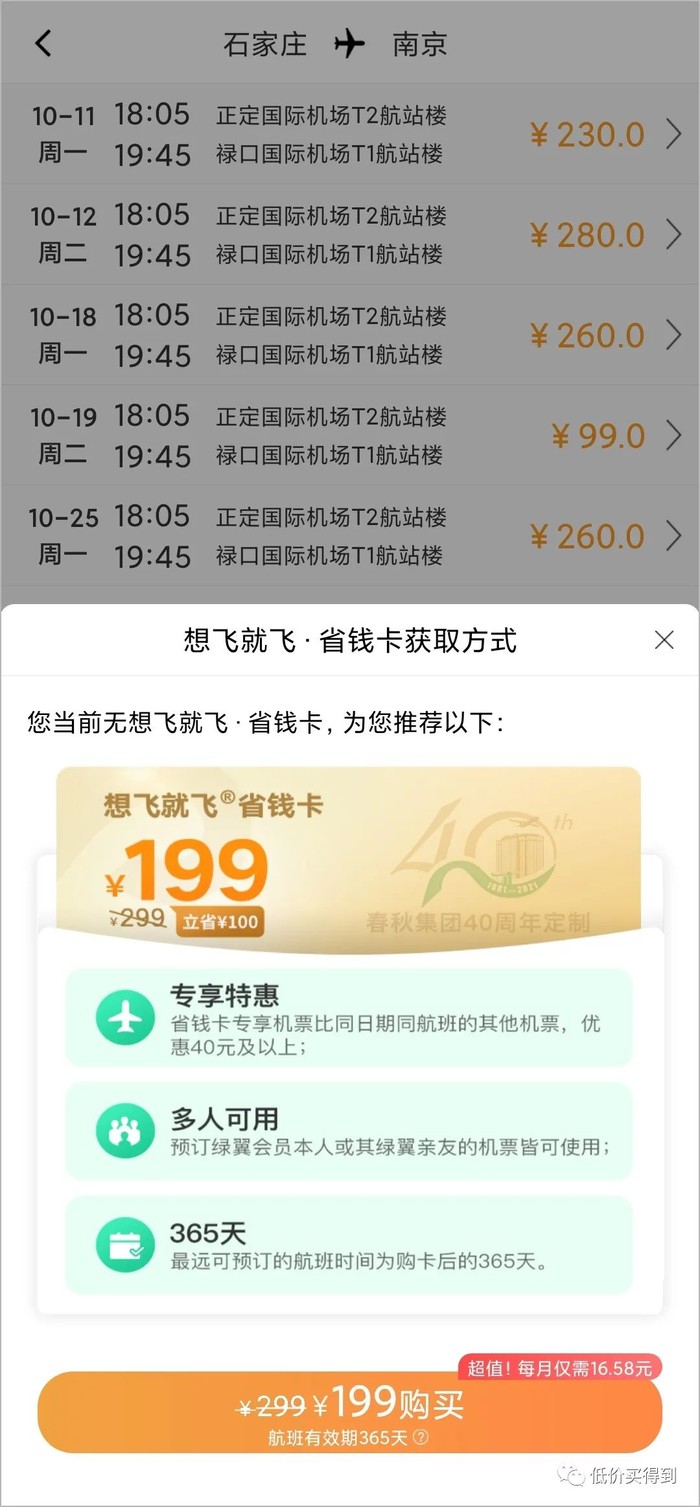Open the 10-18 flight priced ¥260.0
This screenshot has height=1507, width=700.
pos(350,335)
